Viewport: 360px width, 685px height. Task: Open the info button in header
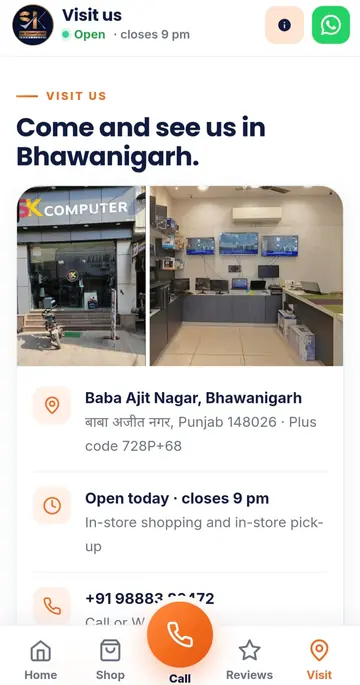click(x=284, y=25)
